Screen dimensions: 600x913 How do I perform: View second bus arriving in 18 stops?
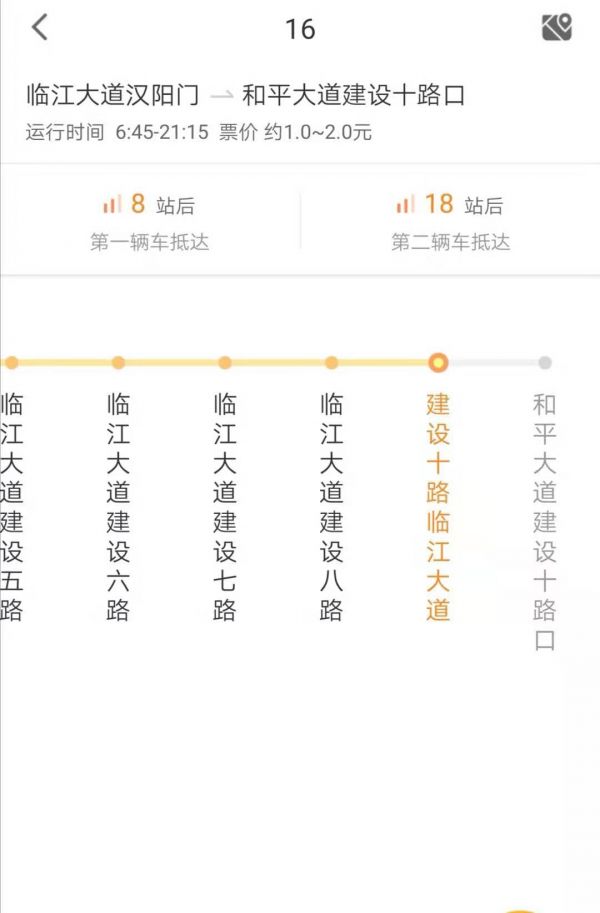pos(450,221)
